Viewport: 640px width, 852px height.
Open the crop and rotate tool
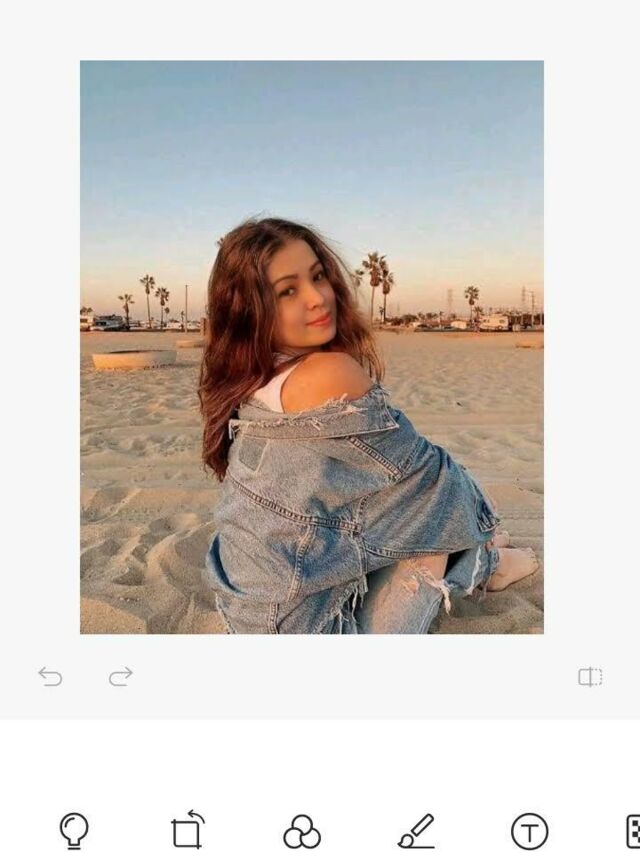(187, 830)
